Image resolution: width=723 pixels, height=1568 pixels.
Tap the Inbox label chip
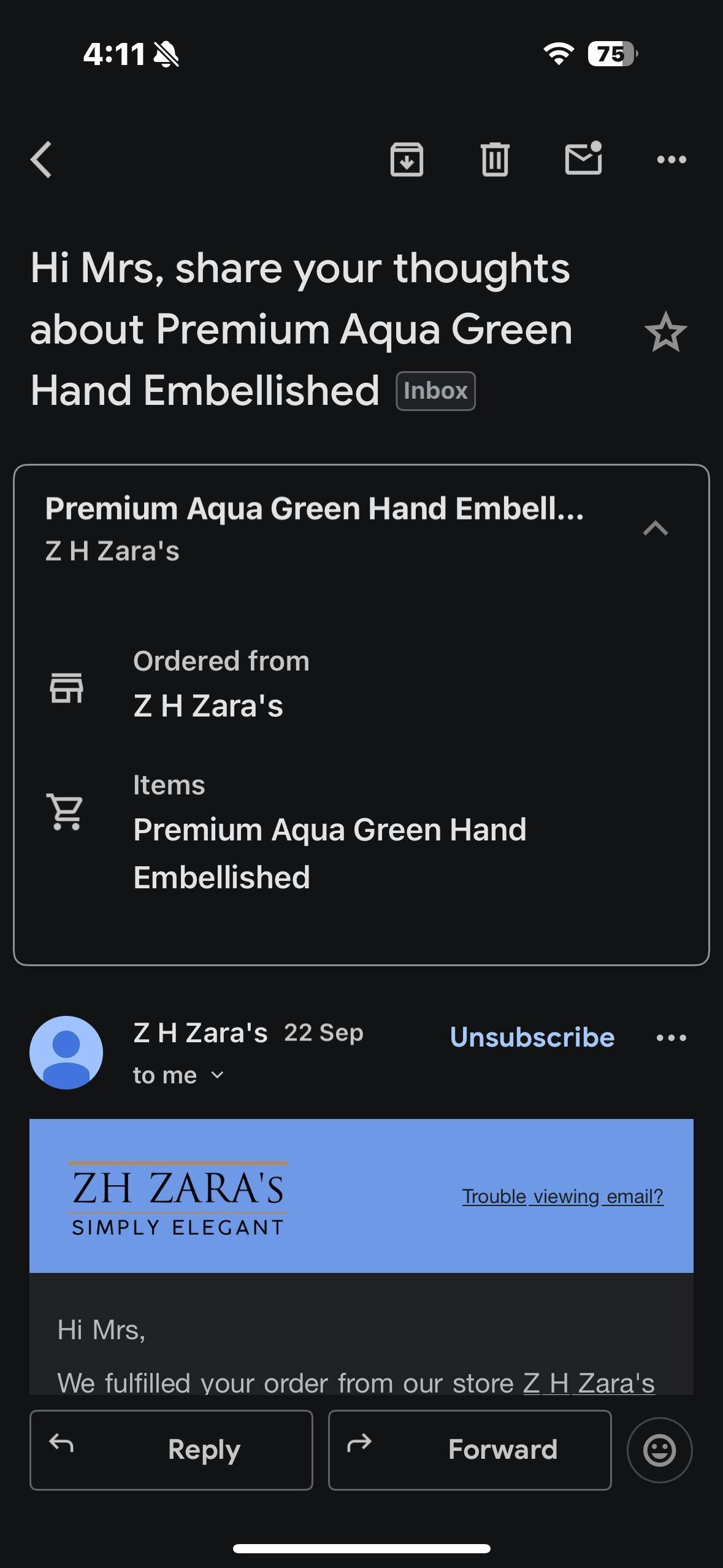[435, 391]
